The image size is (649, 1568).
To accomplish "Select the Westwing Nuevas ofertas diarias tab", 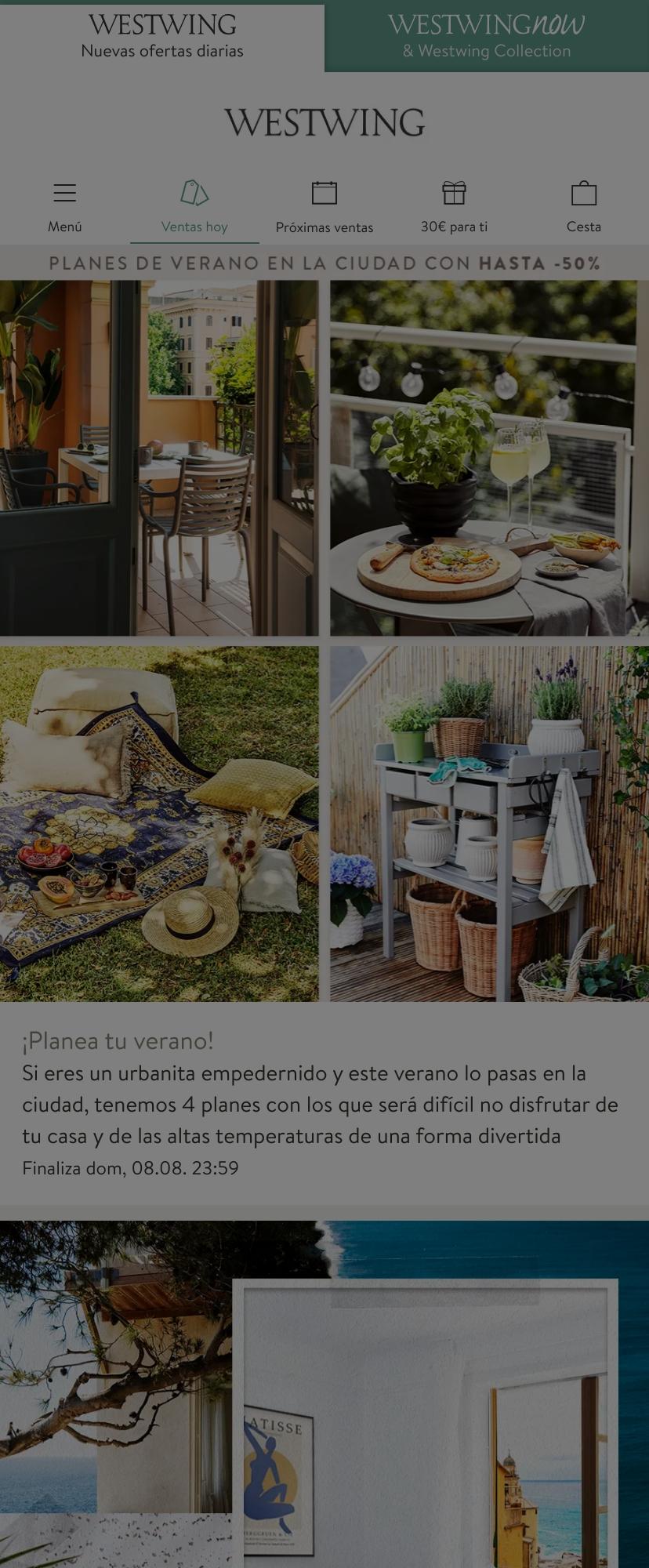I will [x=162, y=37].
